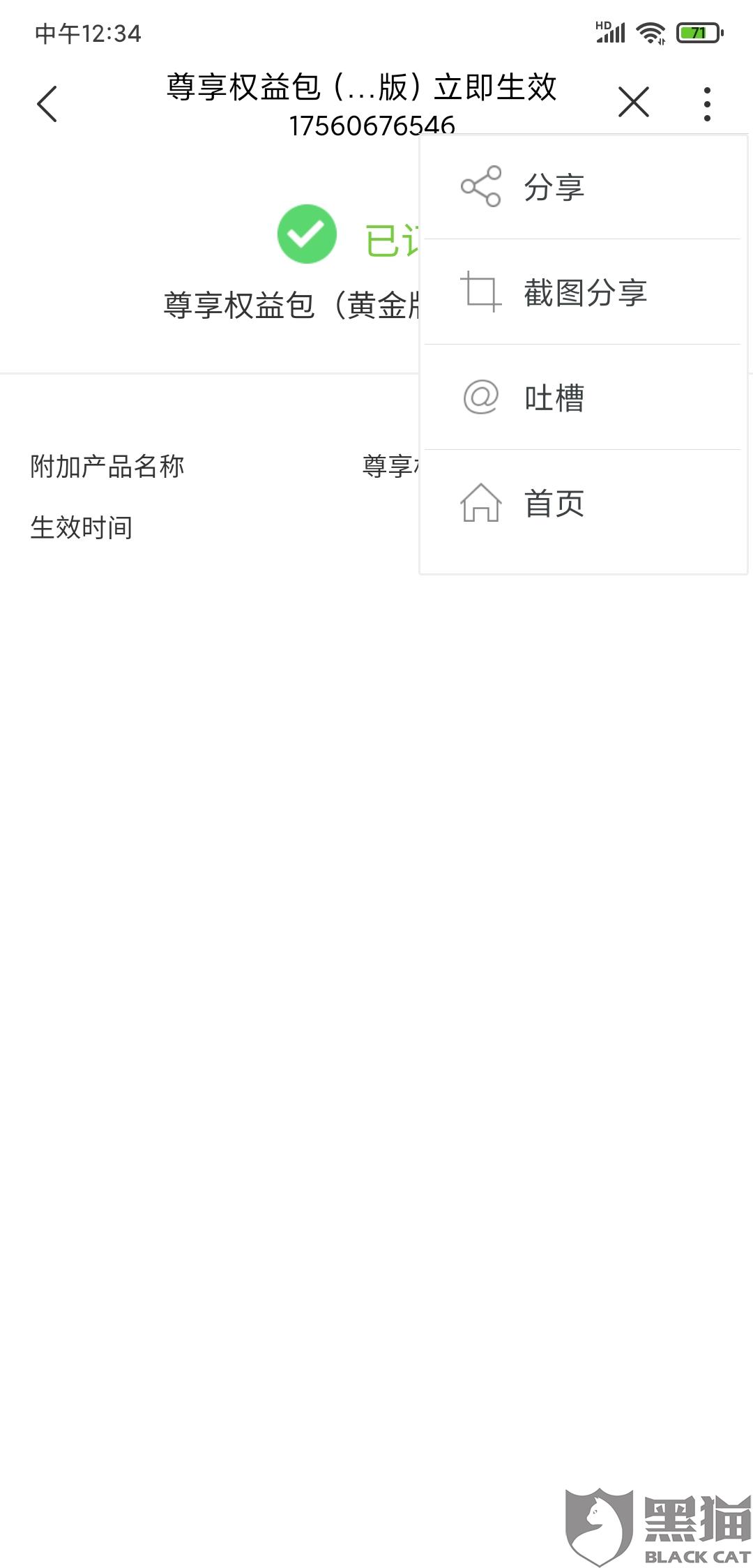Tap the battery indicator showing 71
Screen dimensions: 753x1568
pos(697,31)
